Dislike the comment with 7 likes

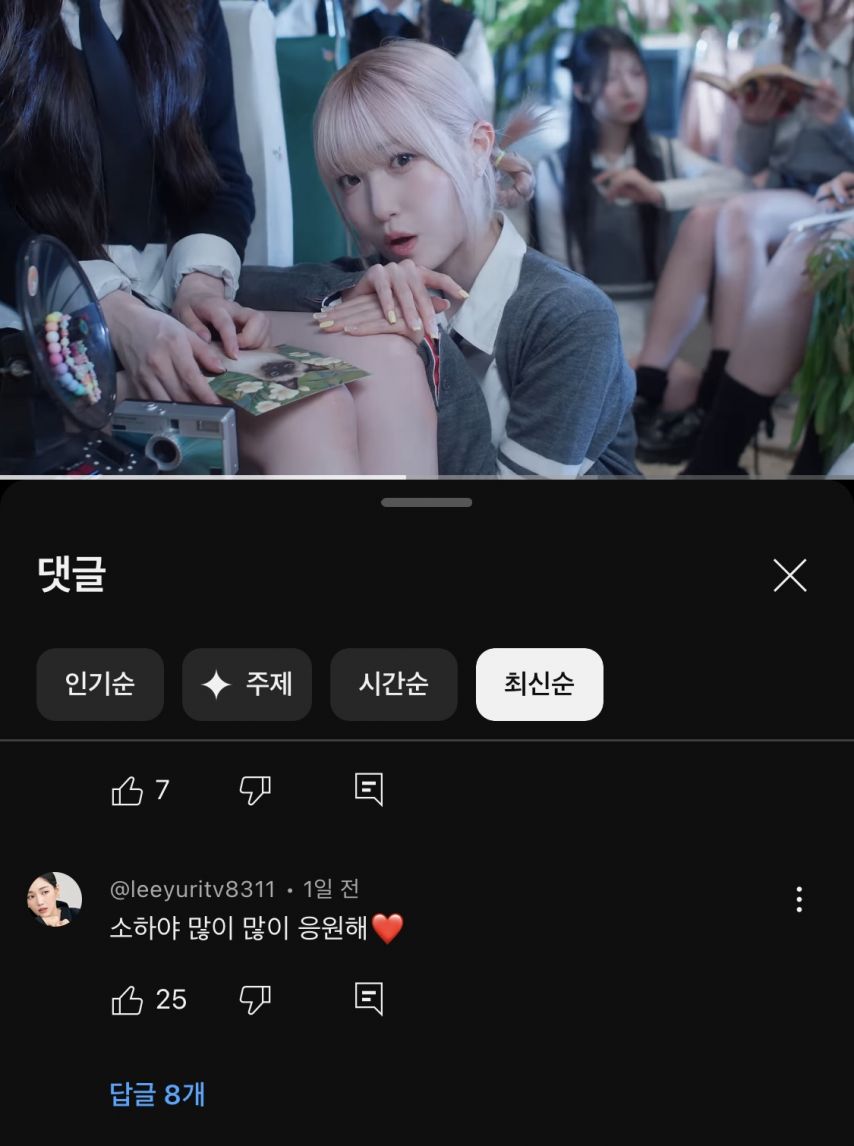pyautogui.click(x=255, y=791)
